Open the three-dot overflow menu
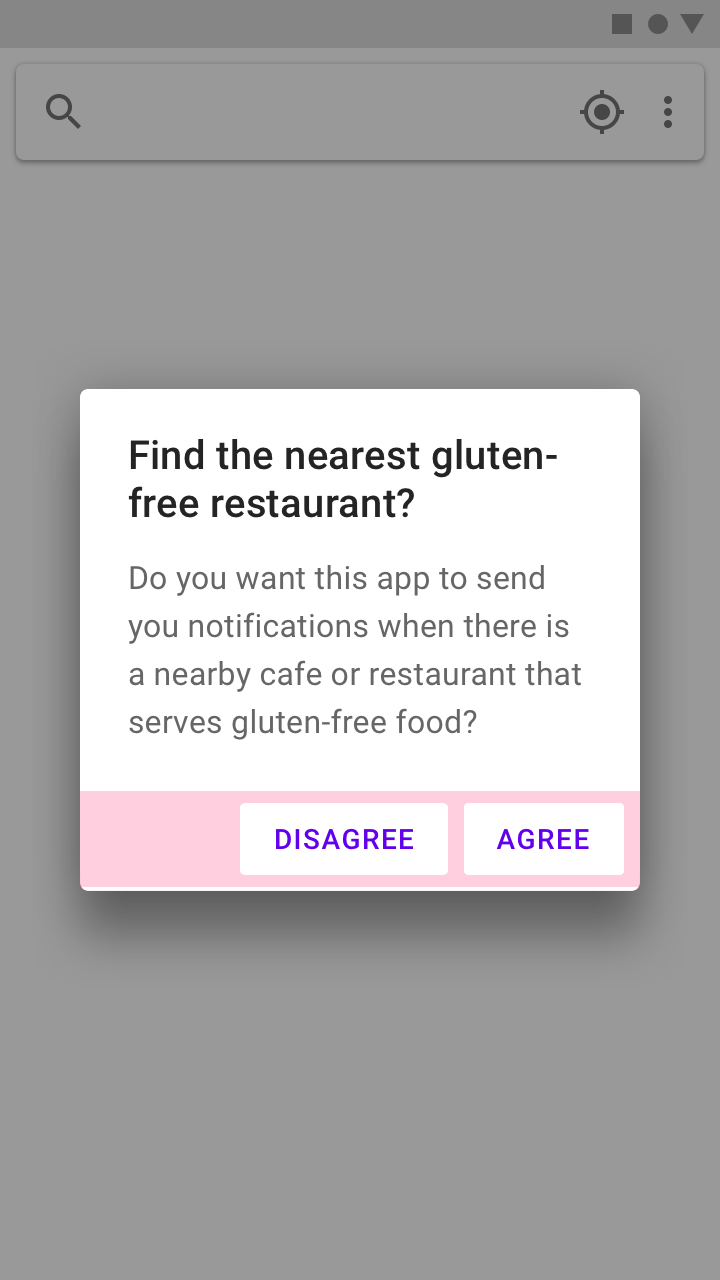 (668, 112)
